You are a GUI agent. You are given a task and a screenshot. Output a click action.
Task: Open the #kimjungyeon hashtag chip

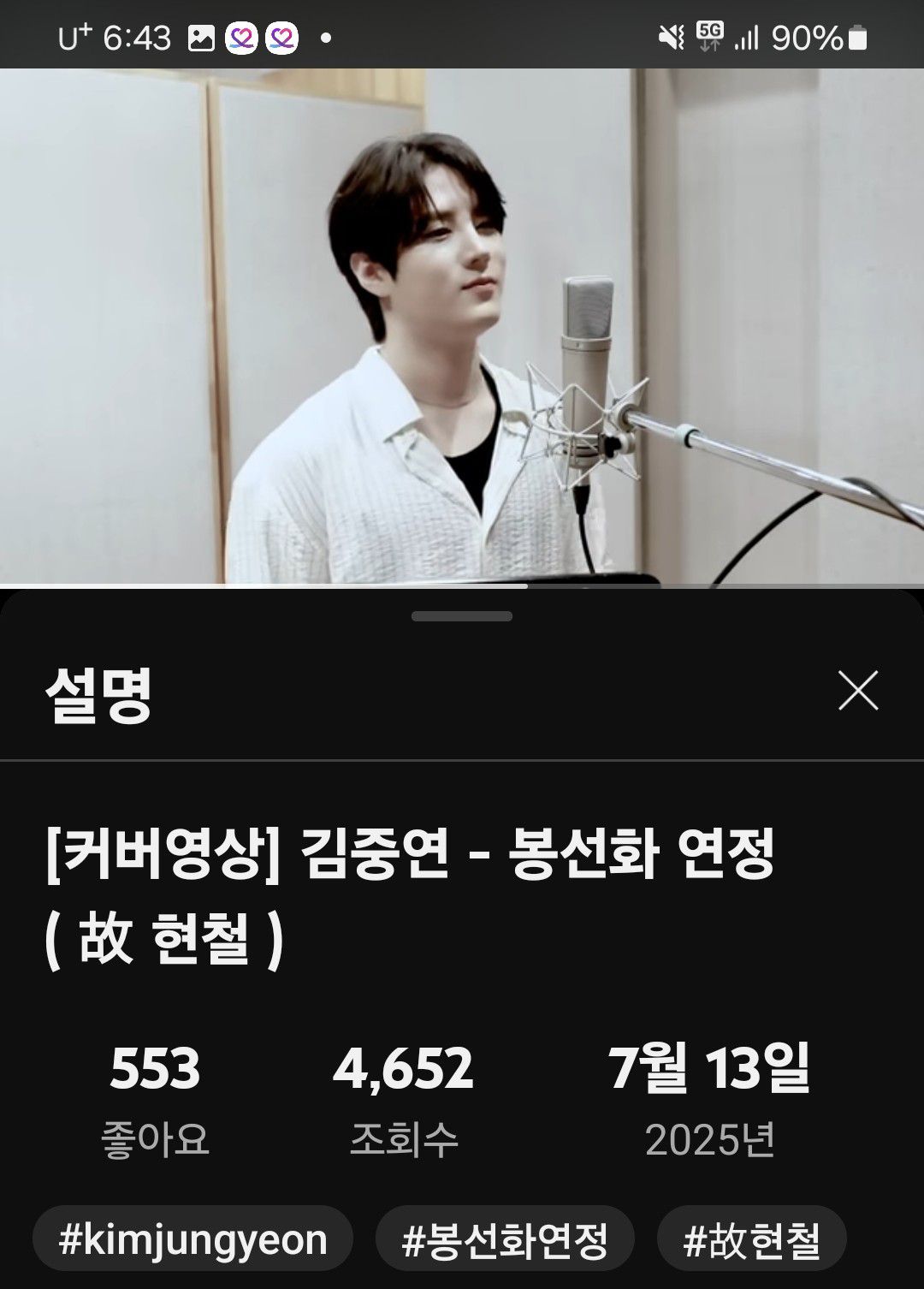tap(192, 1239)
